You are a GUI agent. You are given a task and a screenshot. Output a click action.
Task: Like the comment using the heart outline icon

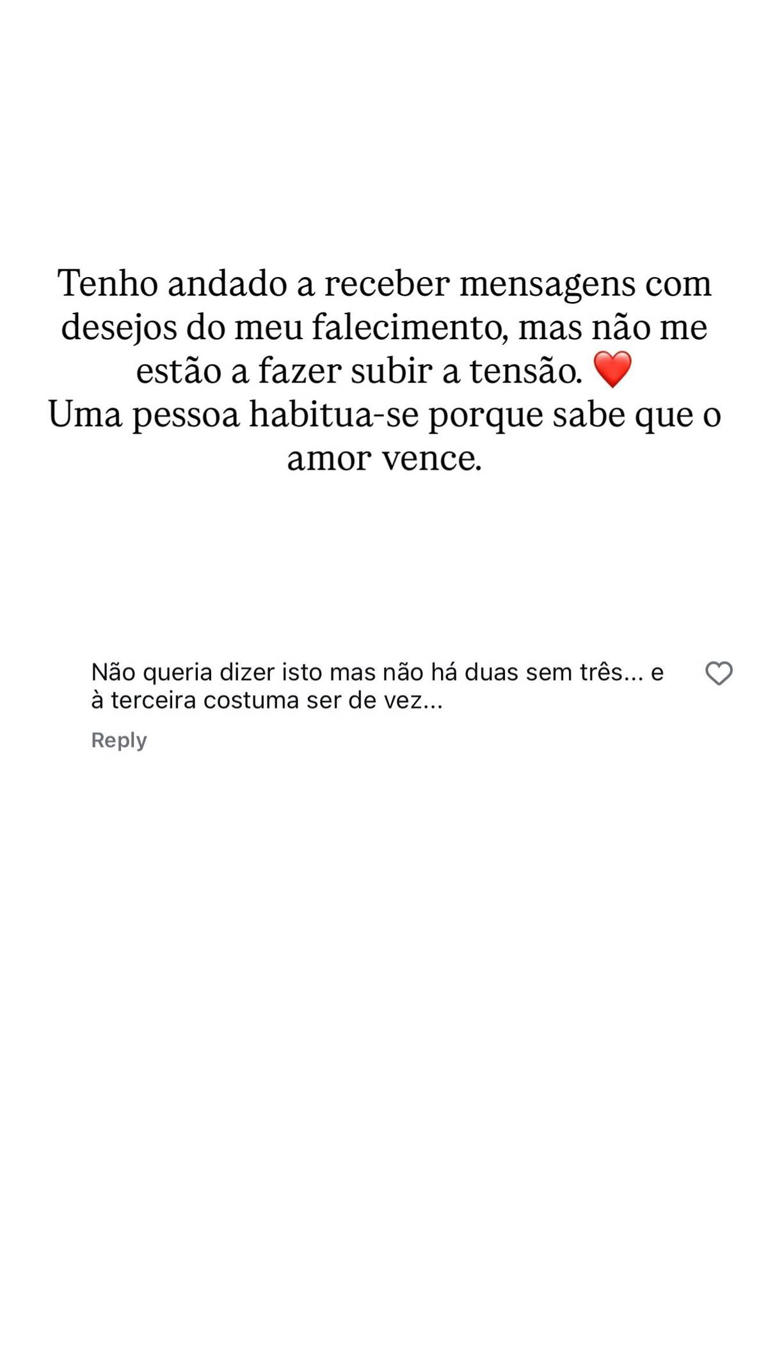pyautogui.click(x=719, y=673)
